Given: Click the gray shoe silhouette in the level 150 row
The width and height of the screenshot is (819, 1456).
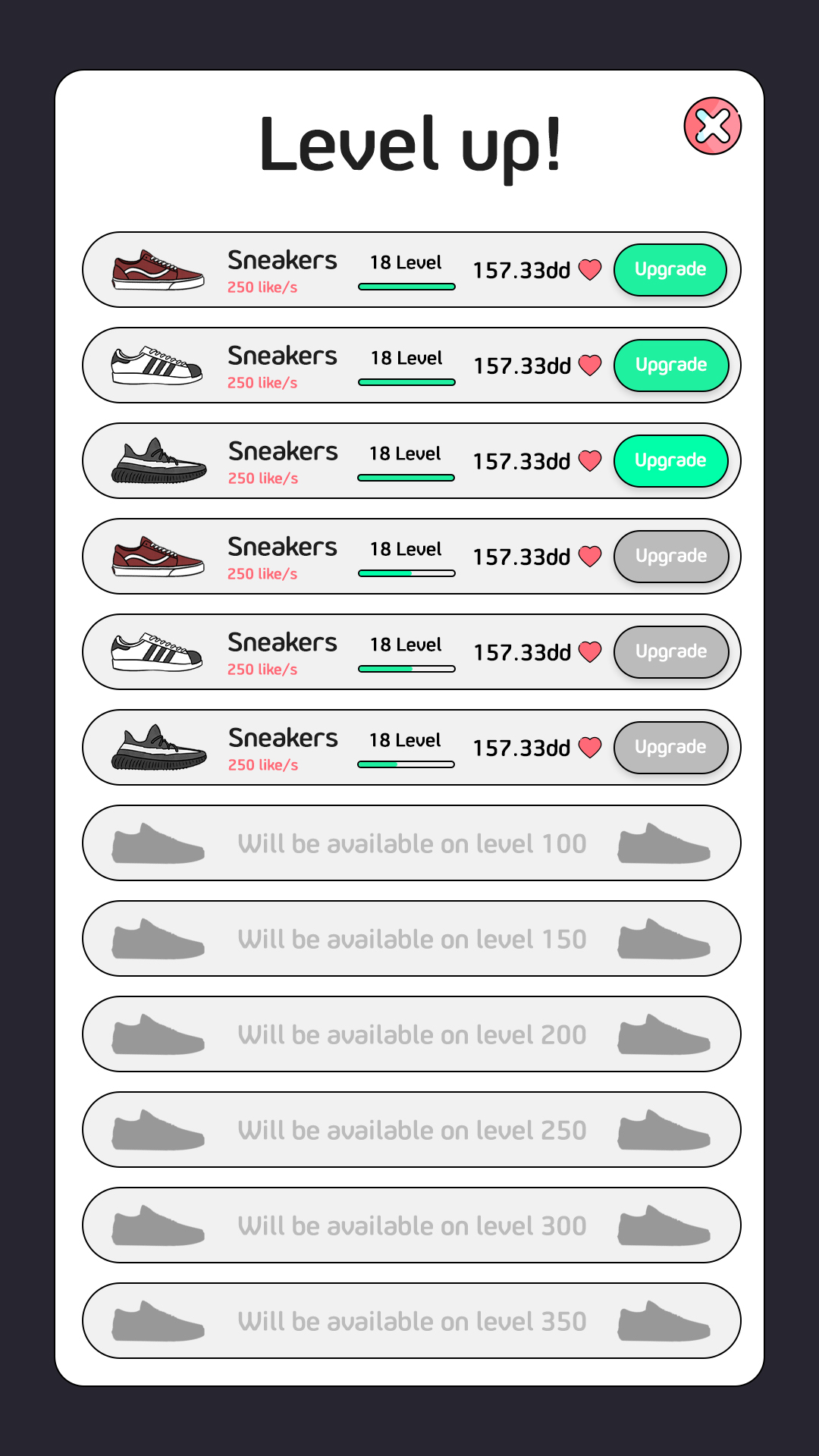Looking at the screenshot, I should [157, 939].
